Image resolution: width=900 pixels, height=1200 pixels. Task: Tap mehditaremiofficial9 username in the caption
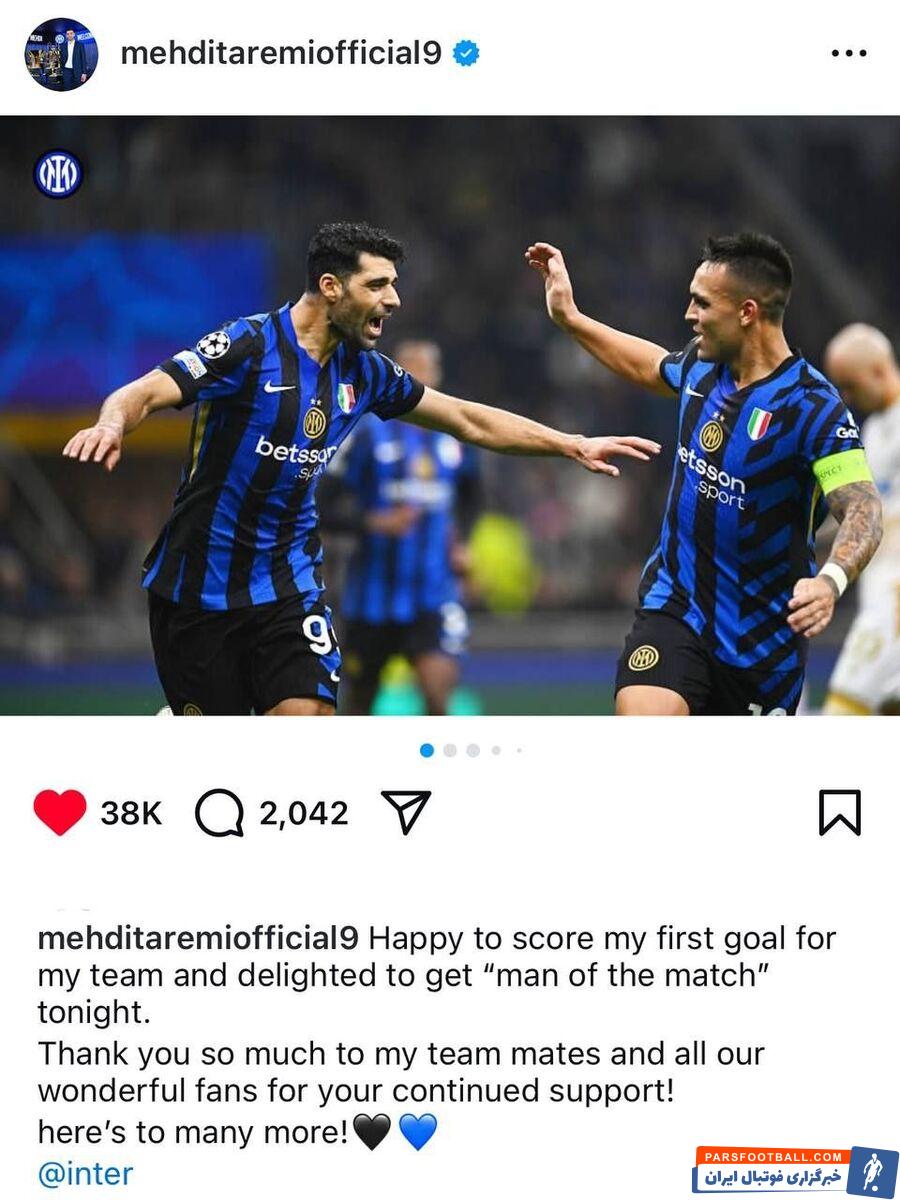198,939
